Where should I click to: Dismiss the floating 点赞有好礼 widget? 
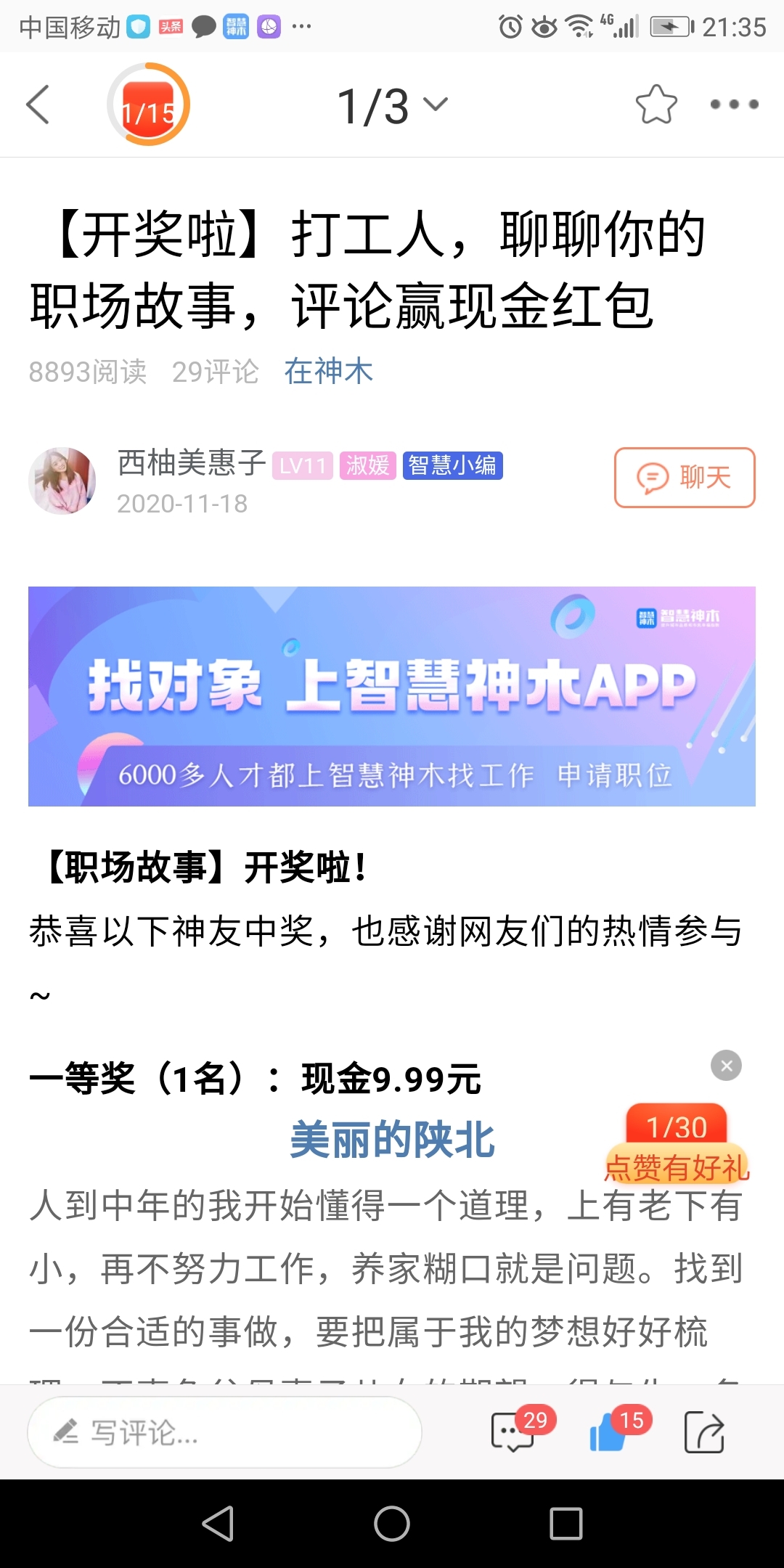click(x=726, y=1066)
